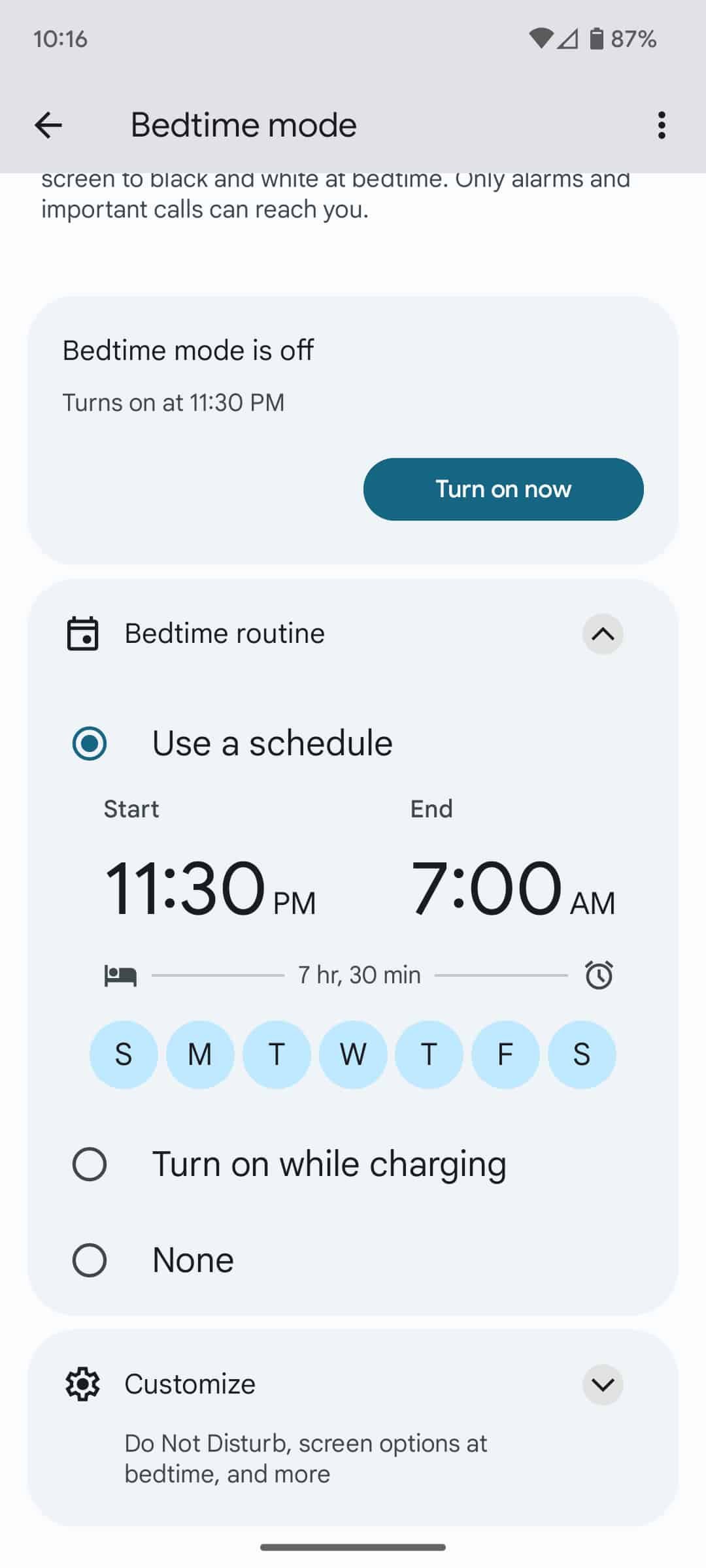Tap the back arrow to leave Bedtime mode

tap(49, 125)
